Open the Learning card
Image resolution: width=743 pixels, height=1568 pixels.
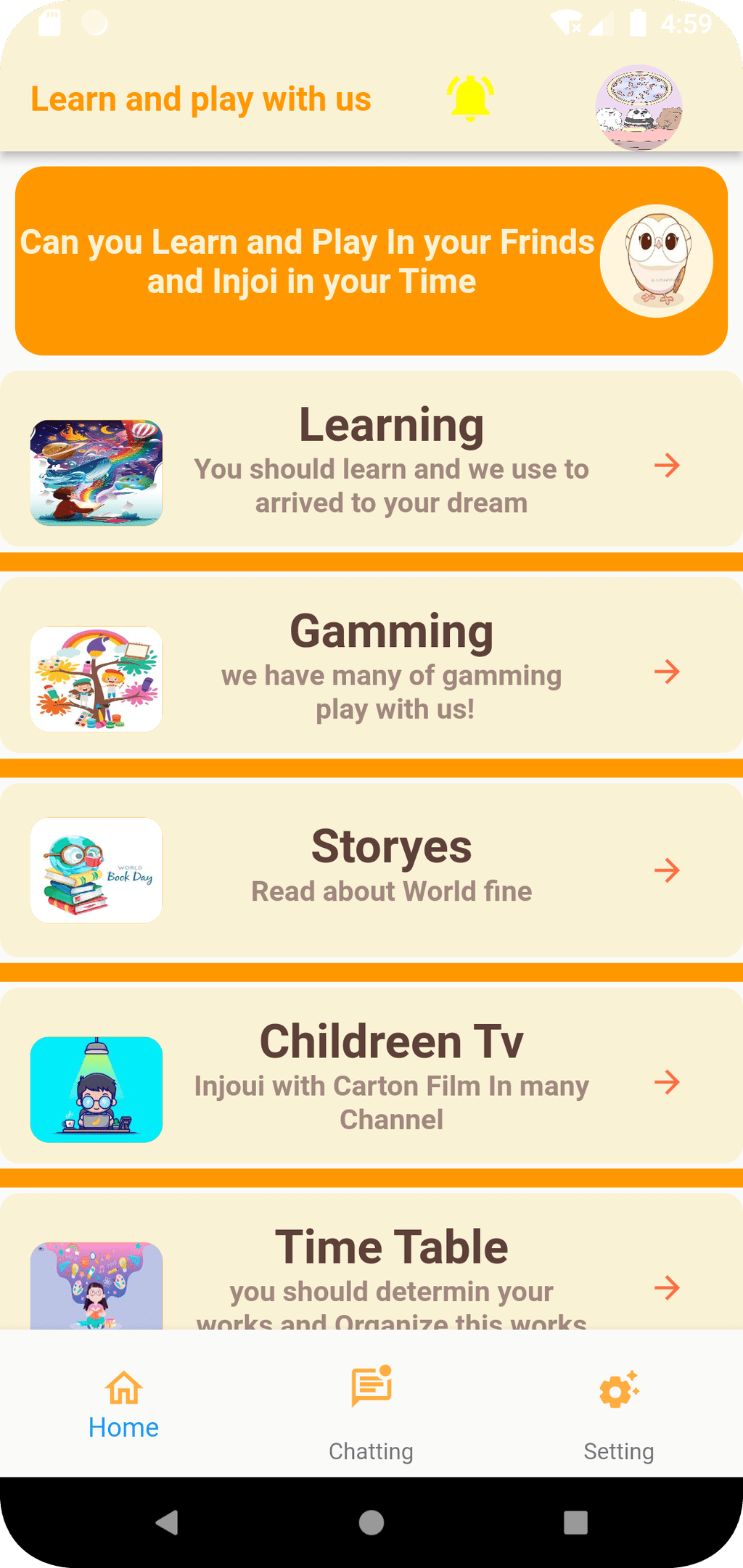[x=371, y=460]
